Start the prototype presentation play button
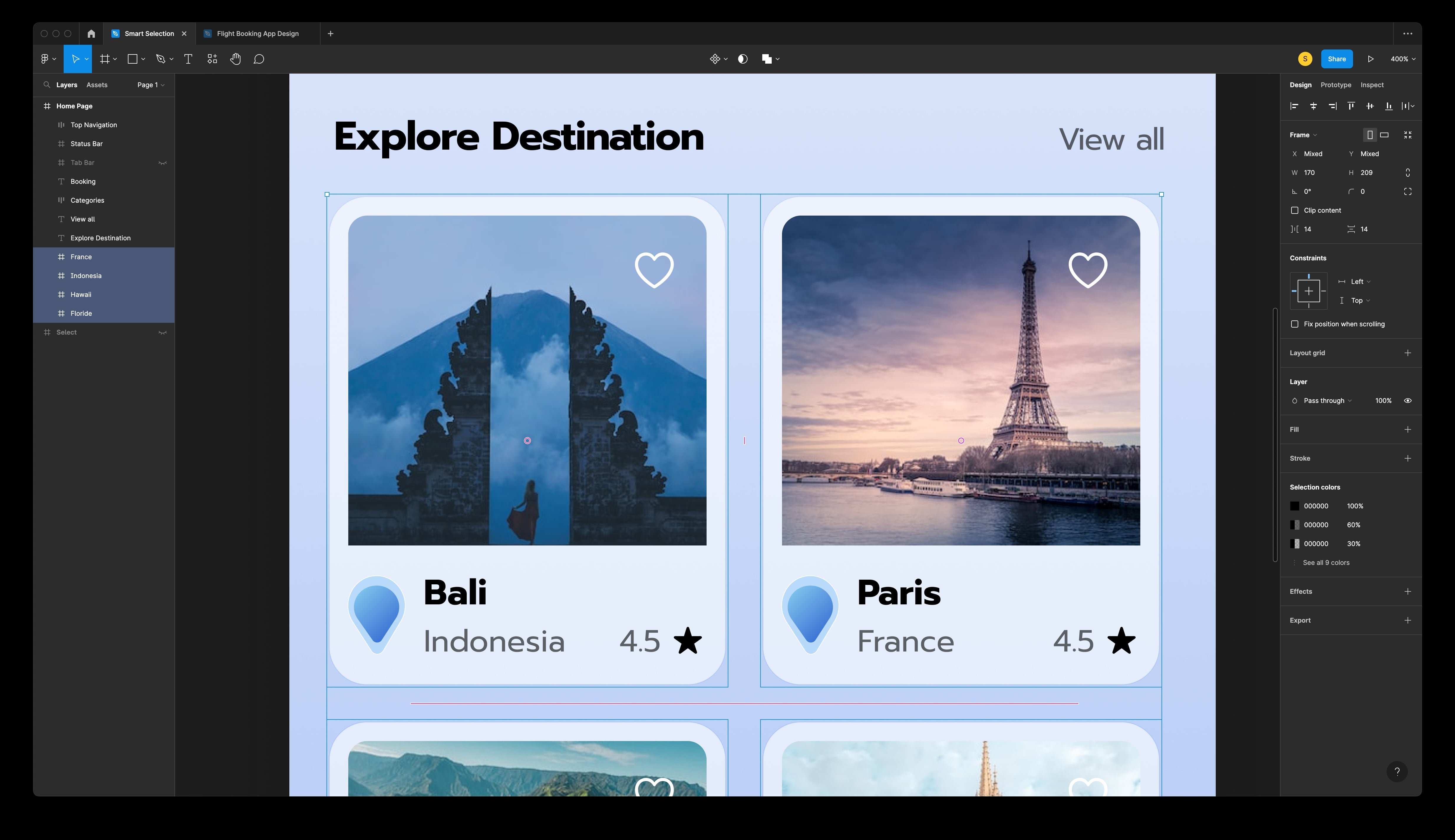1455x840 pixels. [x=1370, y=59]
